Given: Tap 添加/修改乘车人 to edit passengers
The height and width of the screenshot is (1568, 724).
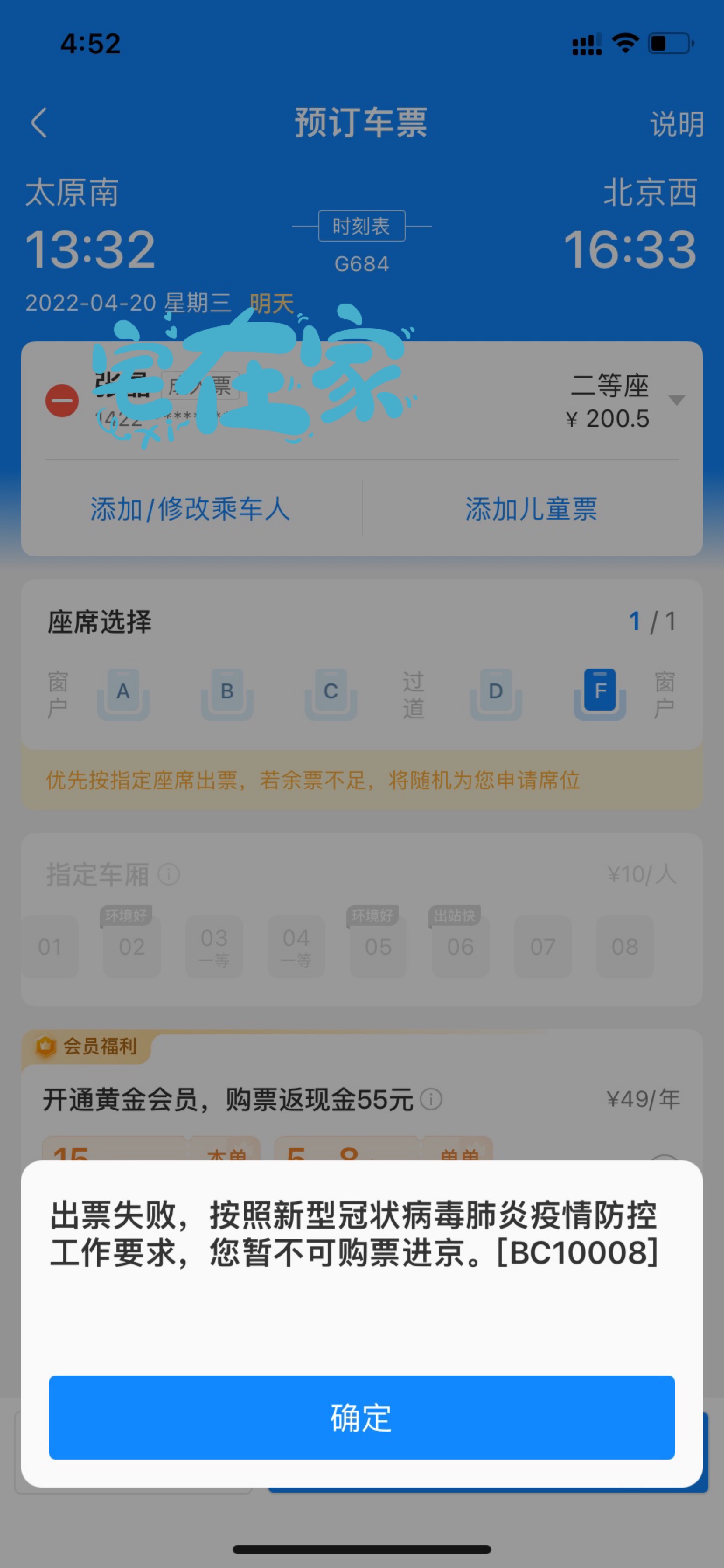Looking at the screenshot, I should point(191,509).
